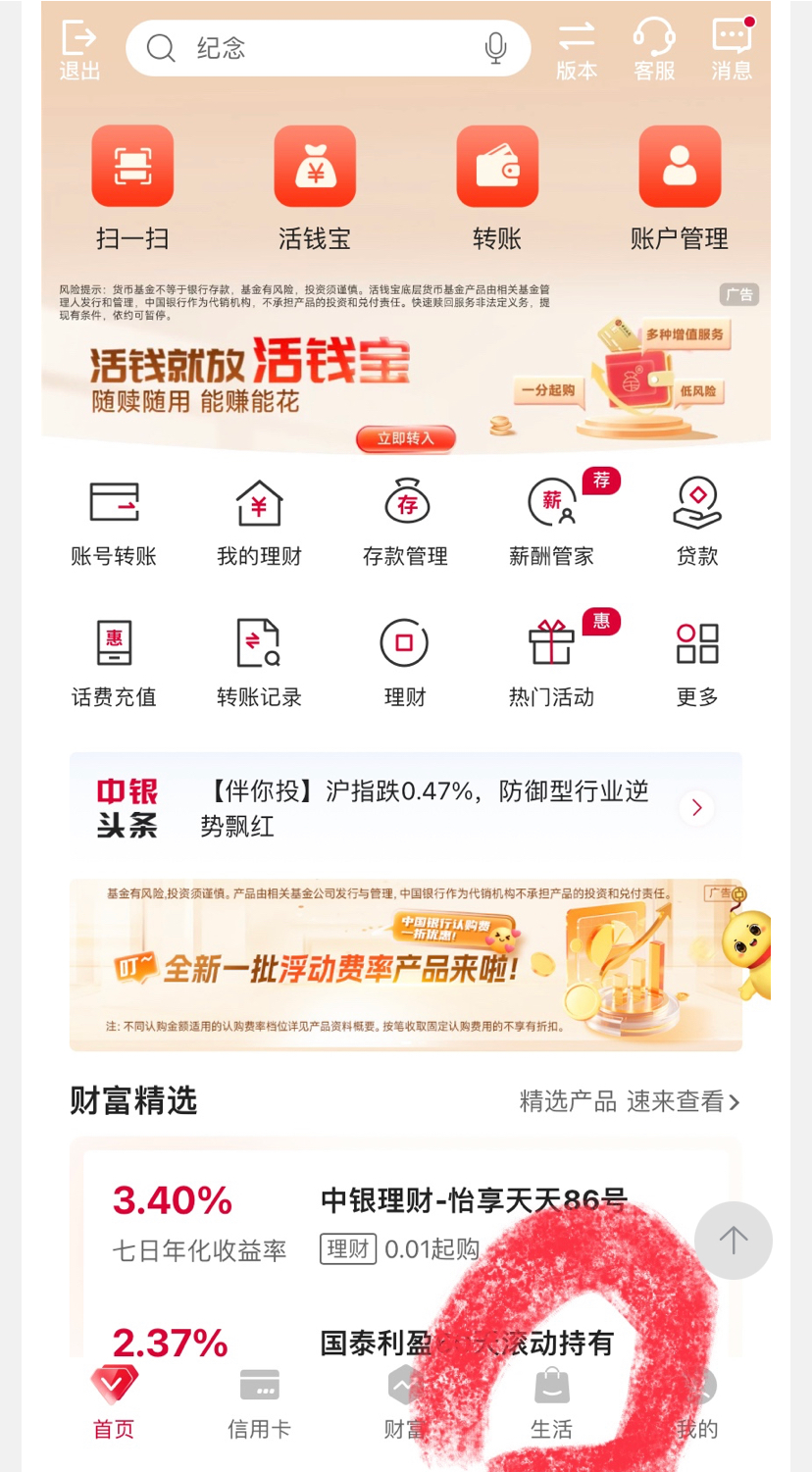Tap the microphone voice search icon
Screen dimensions: 812x1472
[496, 48]
